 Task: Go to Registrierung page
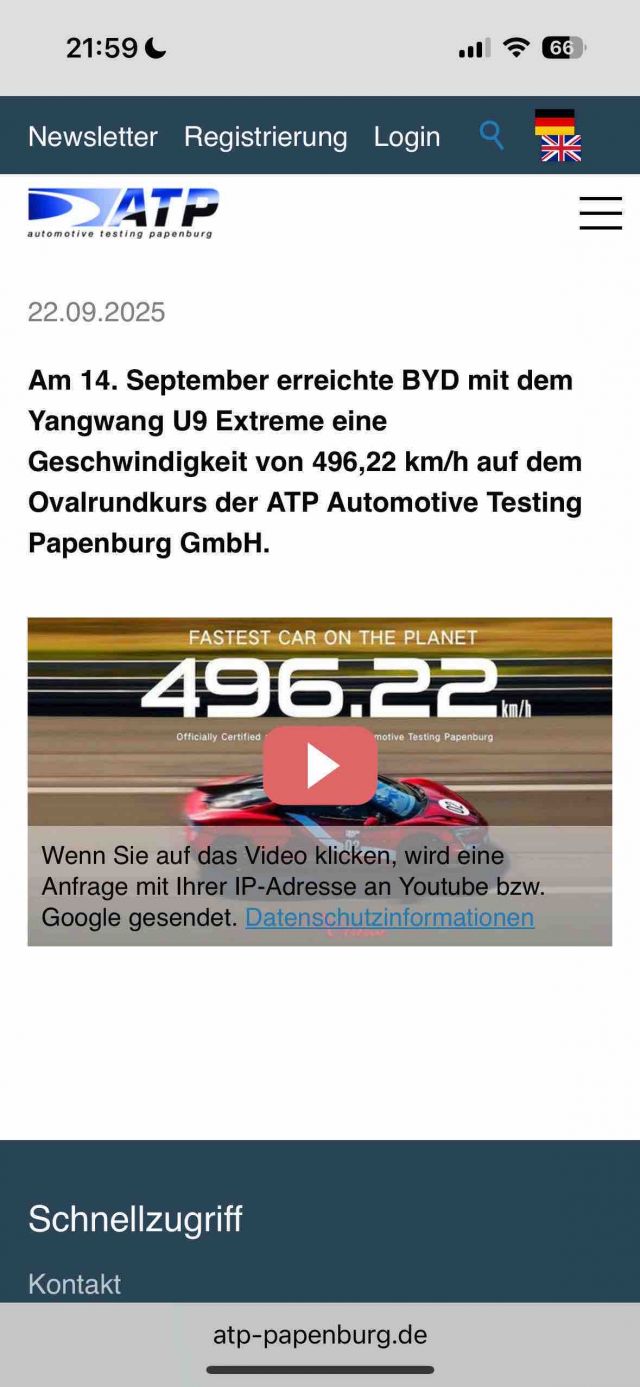[265, 137]
